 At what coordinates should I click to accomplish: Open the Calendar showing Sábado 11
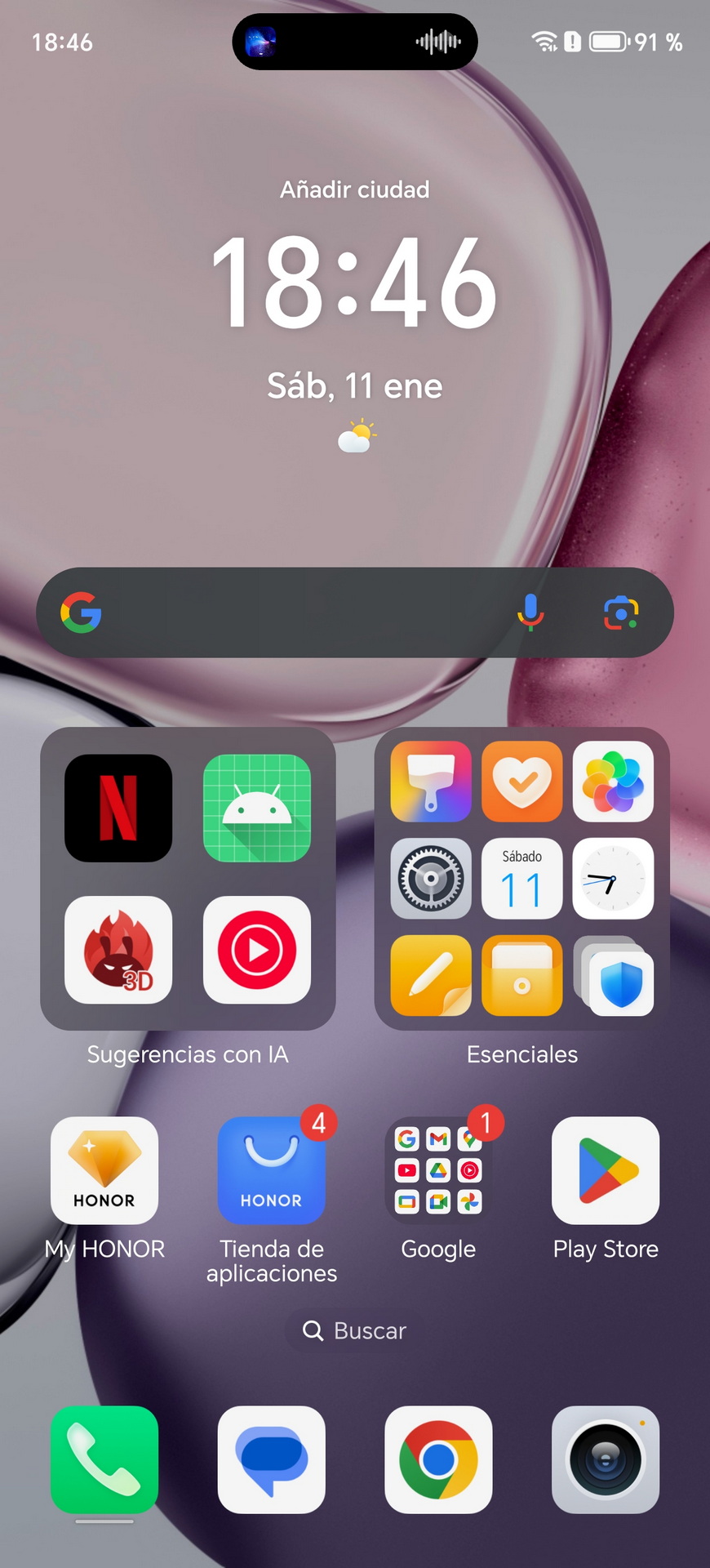click(x=522, y=879)
